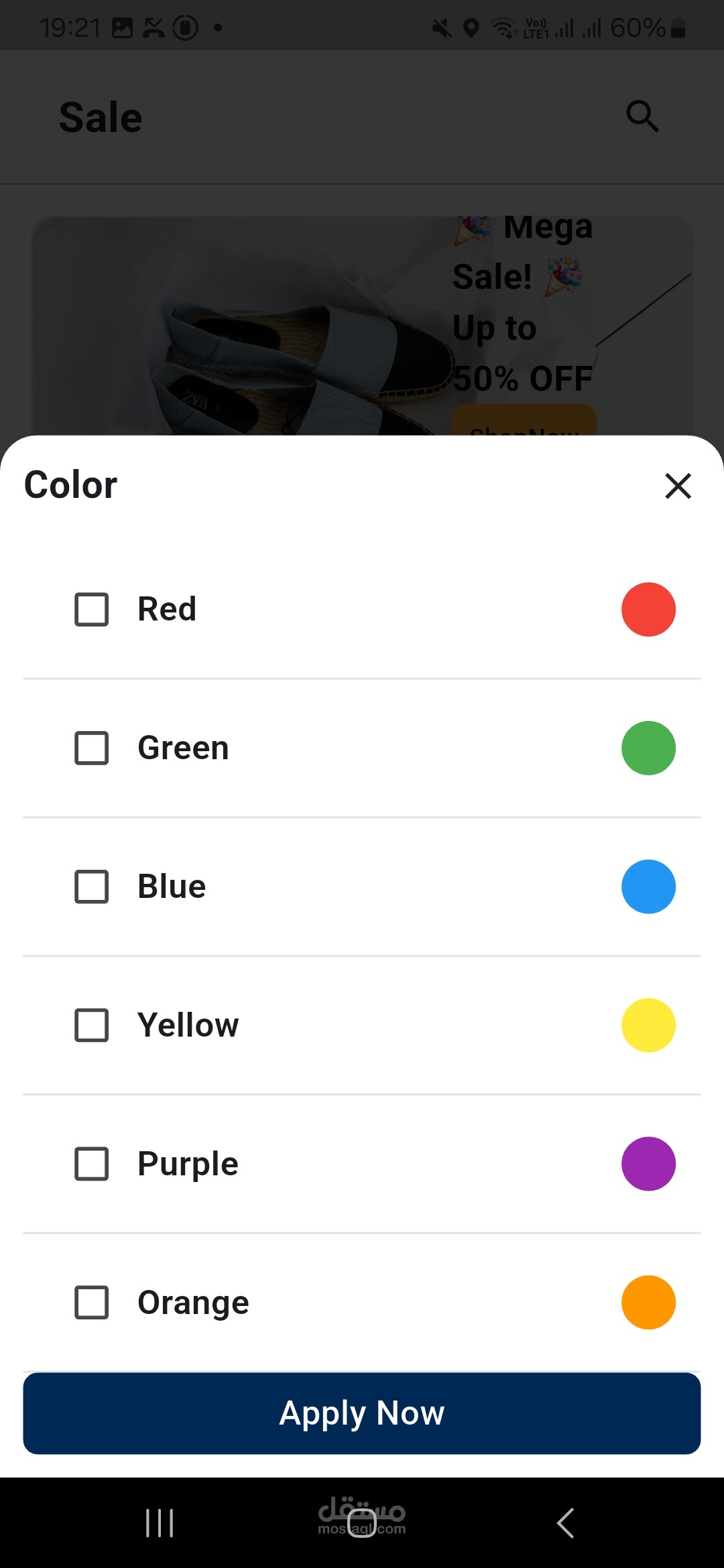Choose the Purple color checkbox
724x1568 pixels.
coord(92,1164)
